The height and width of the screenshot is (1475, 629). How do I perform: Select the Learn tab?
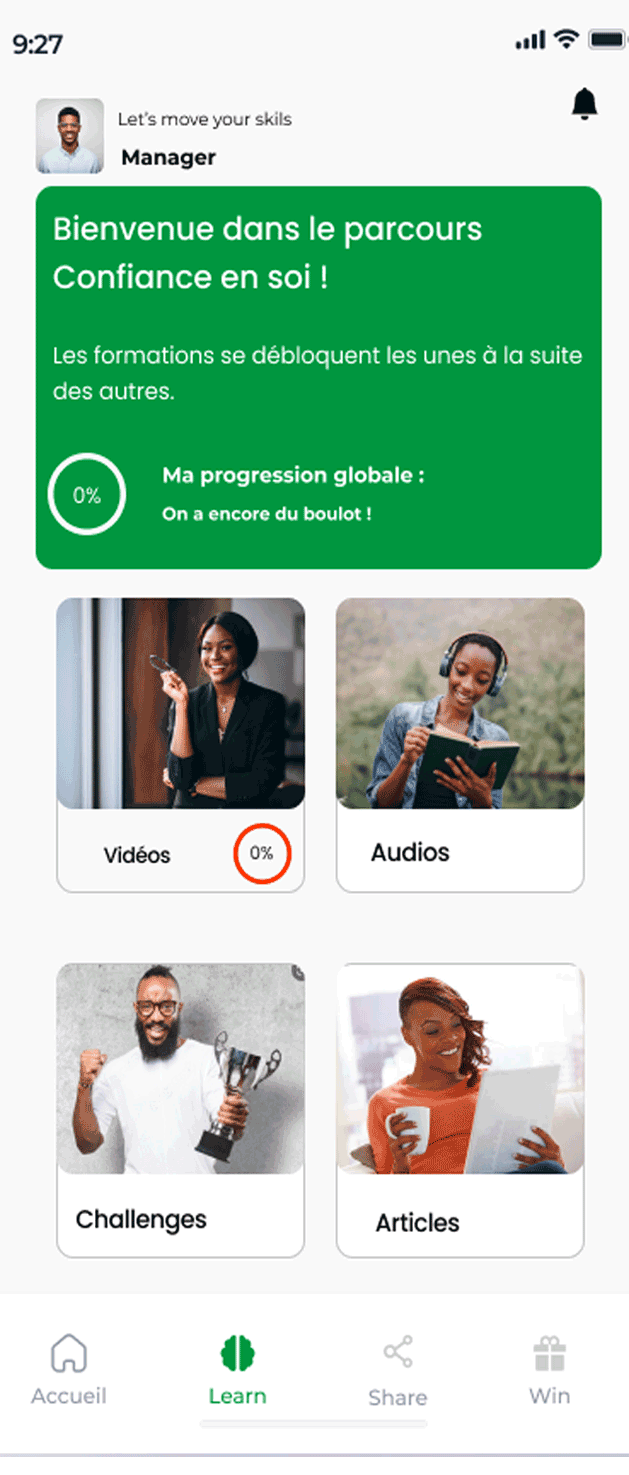coord(238,1370)
